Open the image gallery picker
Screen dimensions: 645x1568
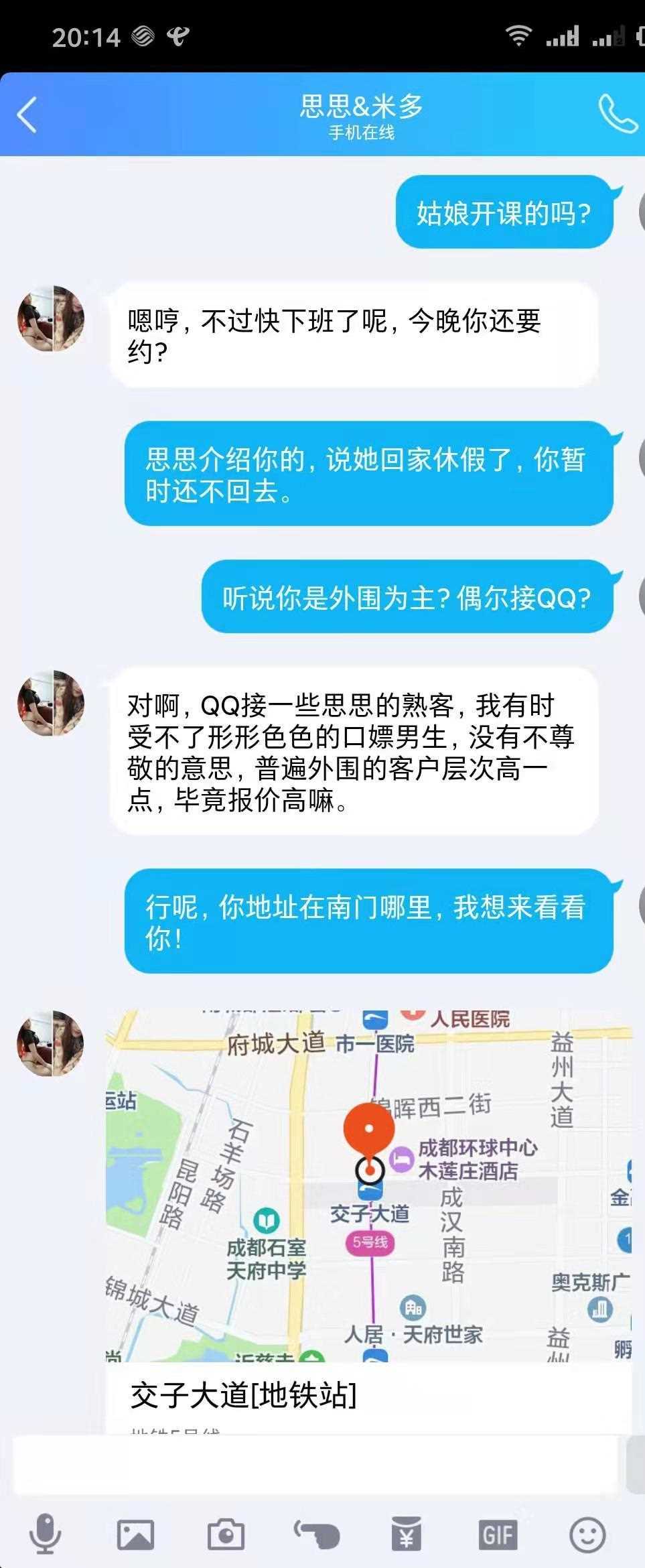[x=135, y=1534]
